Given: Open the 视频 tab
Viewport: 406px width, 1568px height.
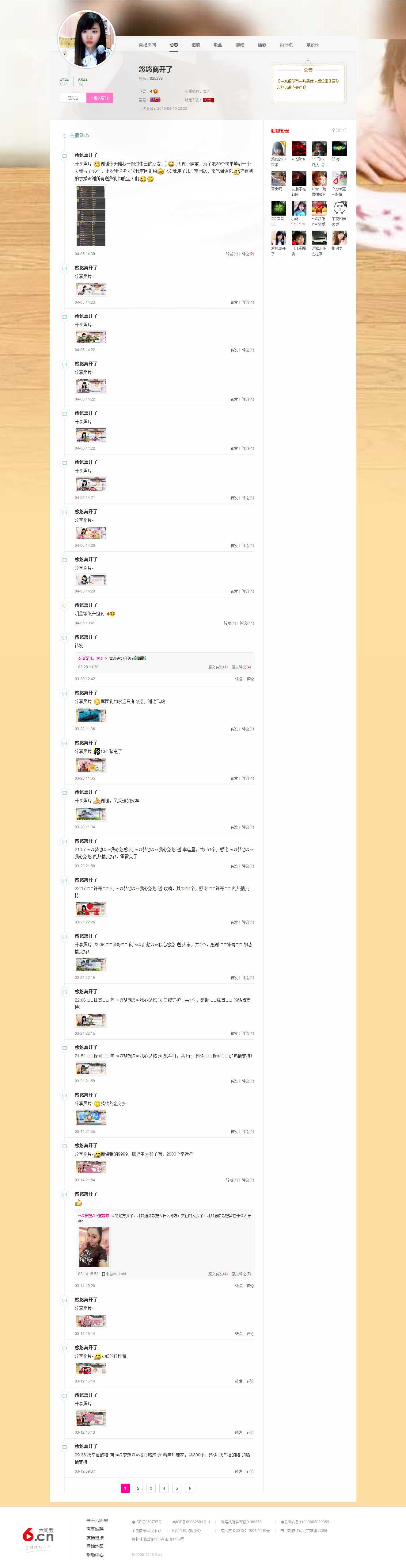Looking at the screenshot, I should tap(240, 45).
